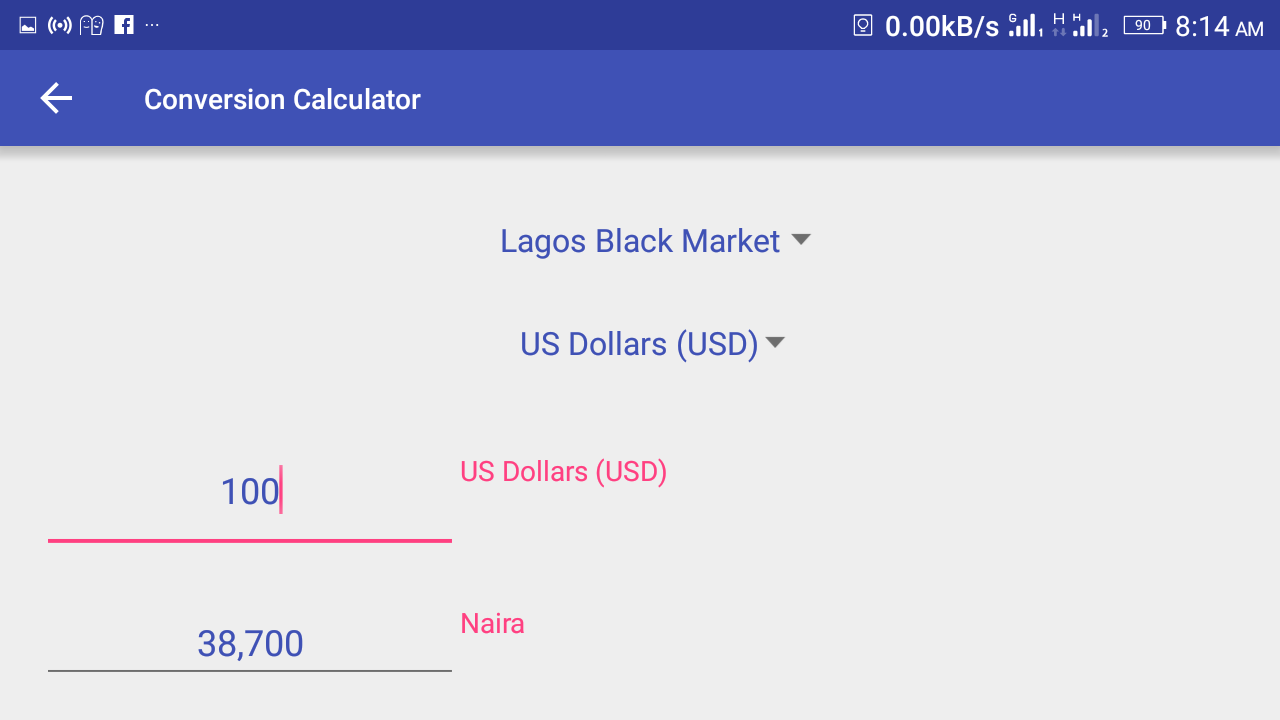Image resolution: width=1280 pixels, height=720 pixels.
Task: Go back using the arrow icon
Action: tap(56, 98)
